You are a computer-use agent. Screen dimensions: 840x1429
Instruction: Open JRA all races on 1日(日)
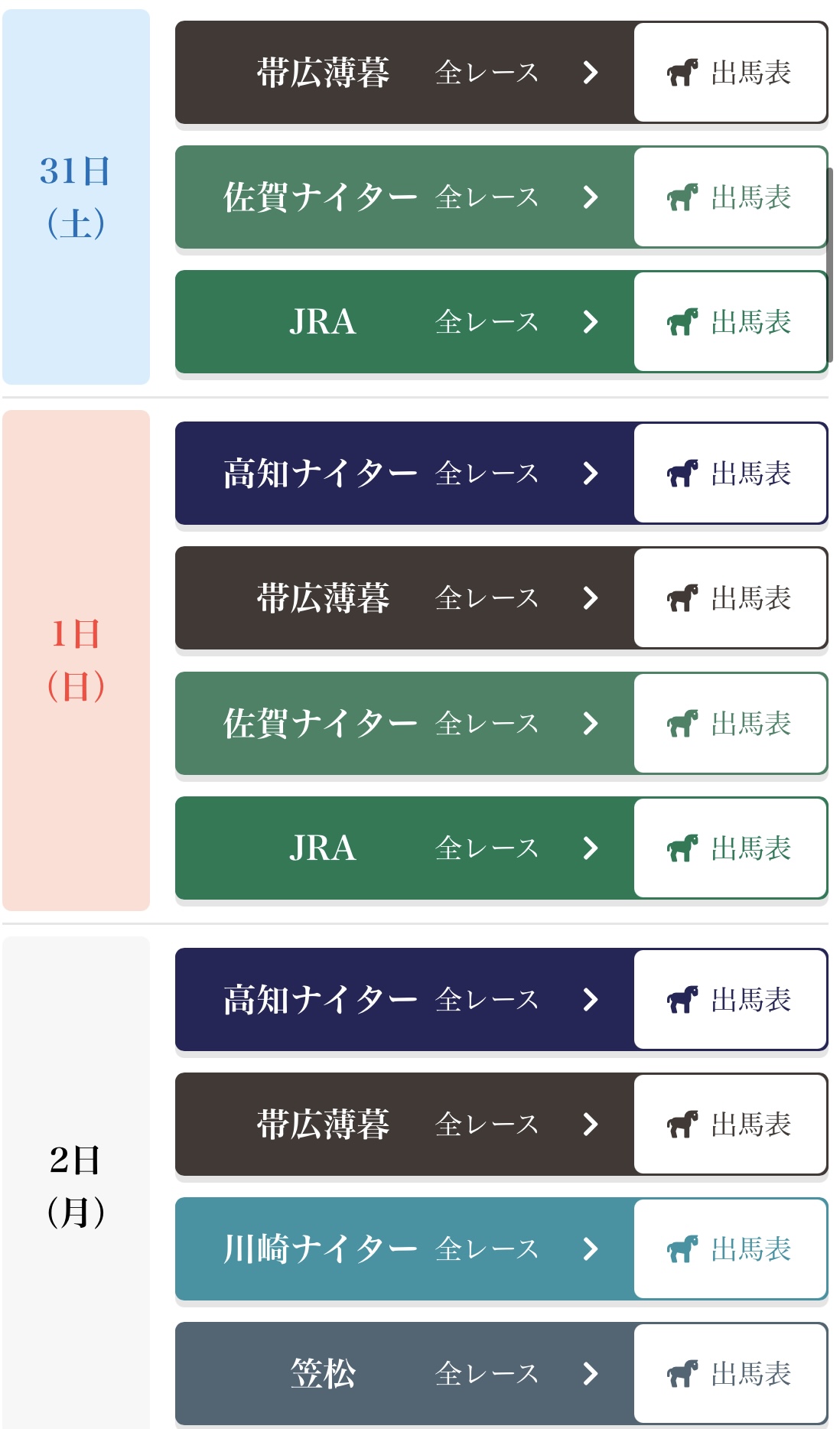click(x=404, y=848)
